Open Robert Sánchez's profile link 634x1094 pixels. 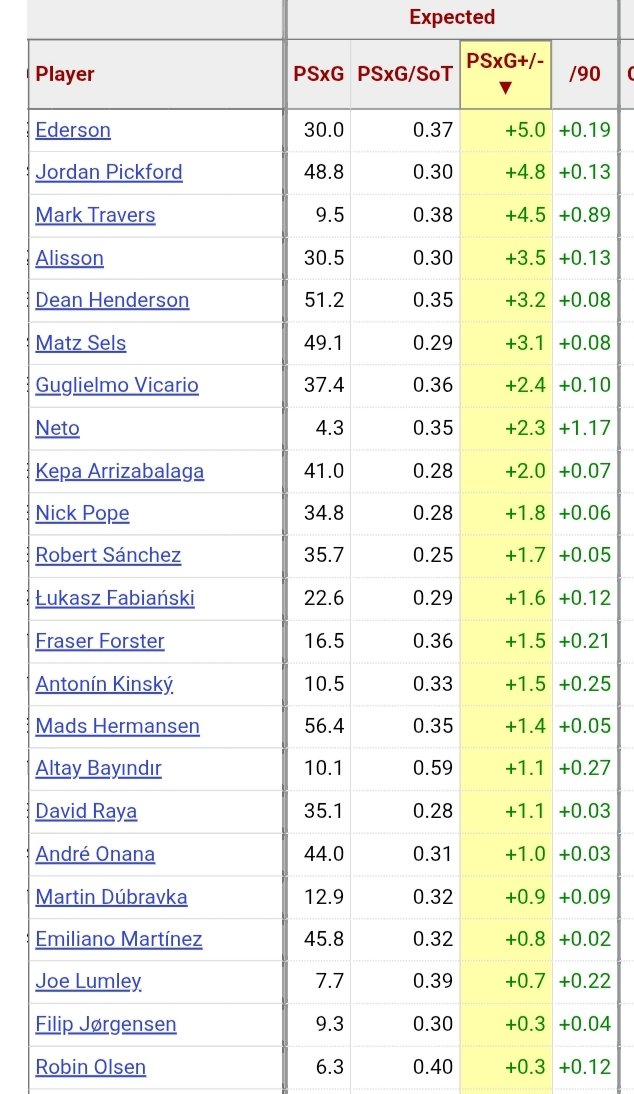coord(108,555)
